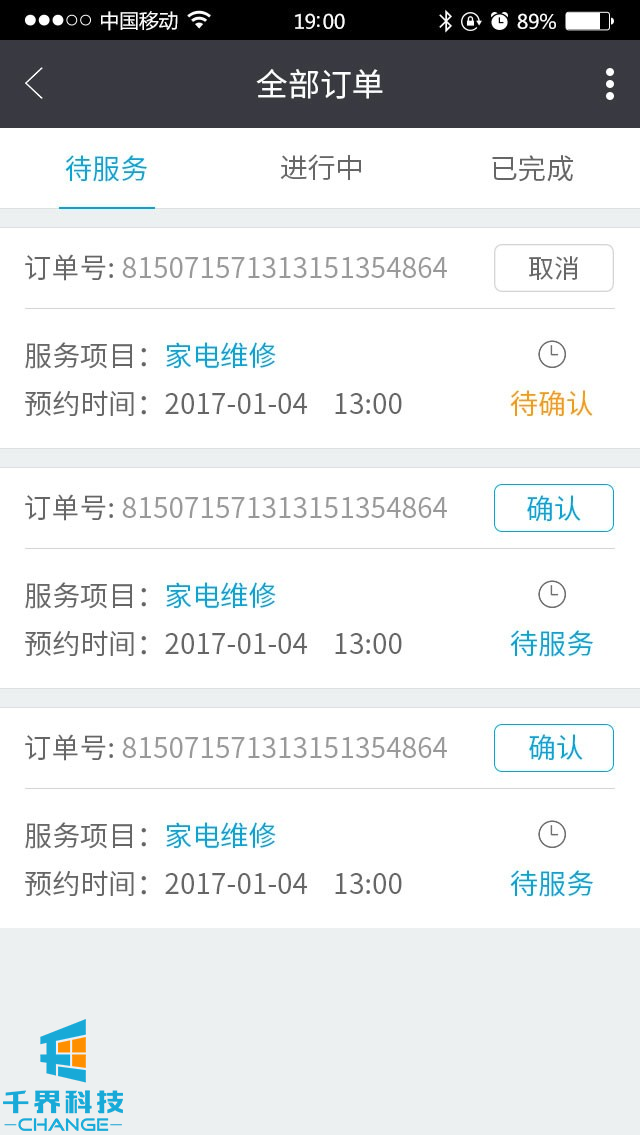Go back using the top-left arrow
Image resolution: width=640 pixels, height=1135 pixels.
[x=34, y=84]
